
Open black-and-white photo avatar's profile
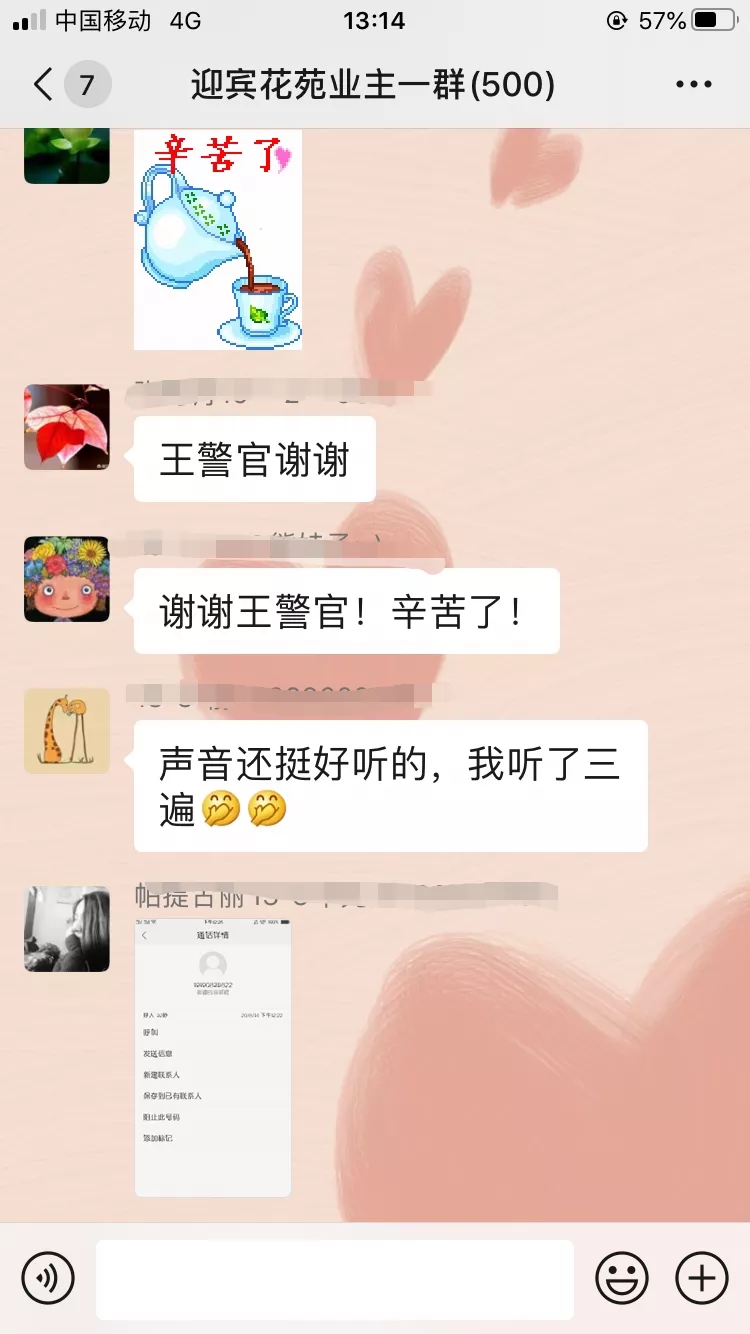(67, 929)
